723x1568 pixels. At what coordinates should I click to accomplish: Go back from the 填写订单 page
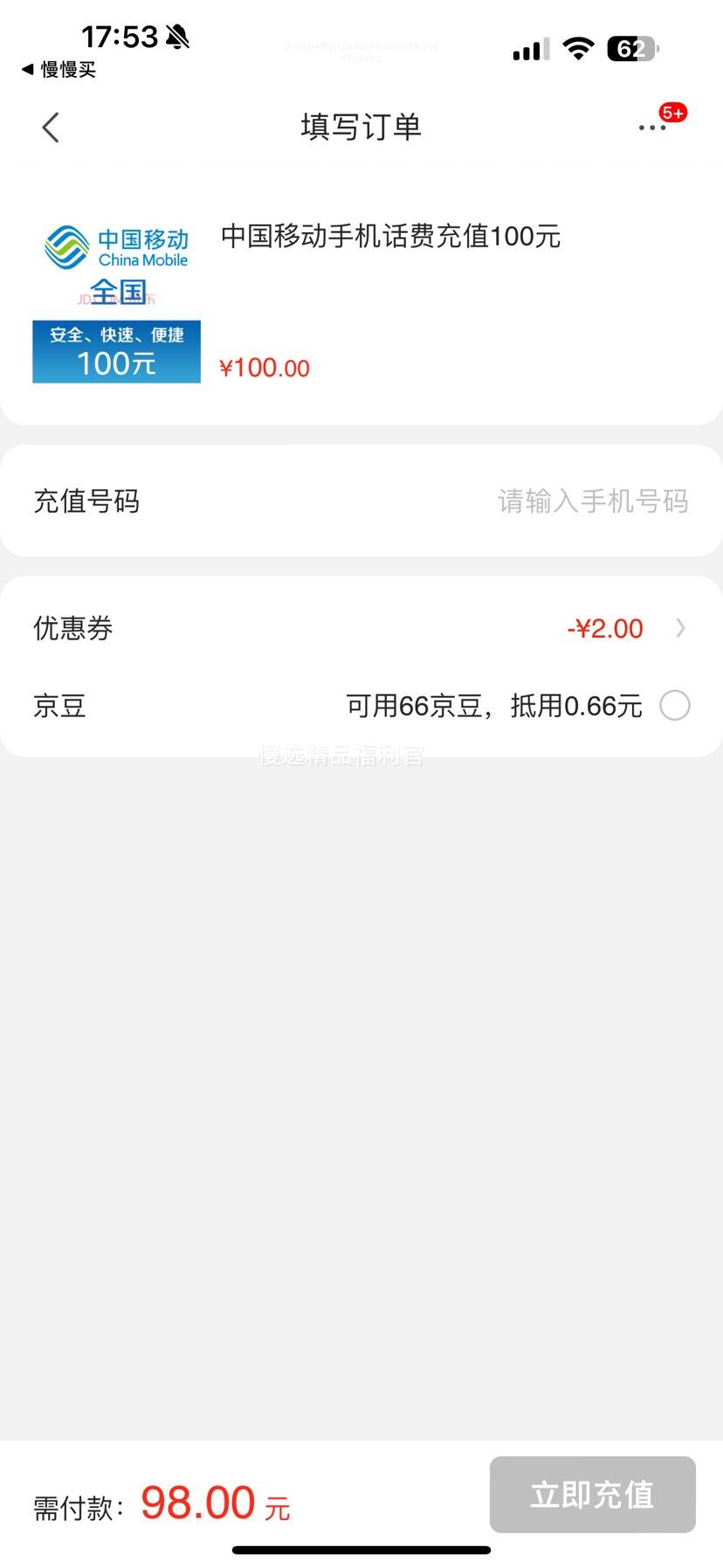click(51, 128)
